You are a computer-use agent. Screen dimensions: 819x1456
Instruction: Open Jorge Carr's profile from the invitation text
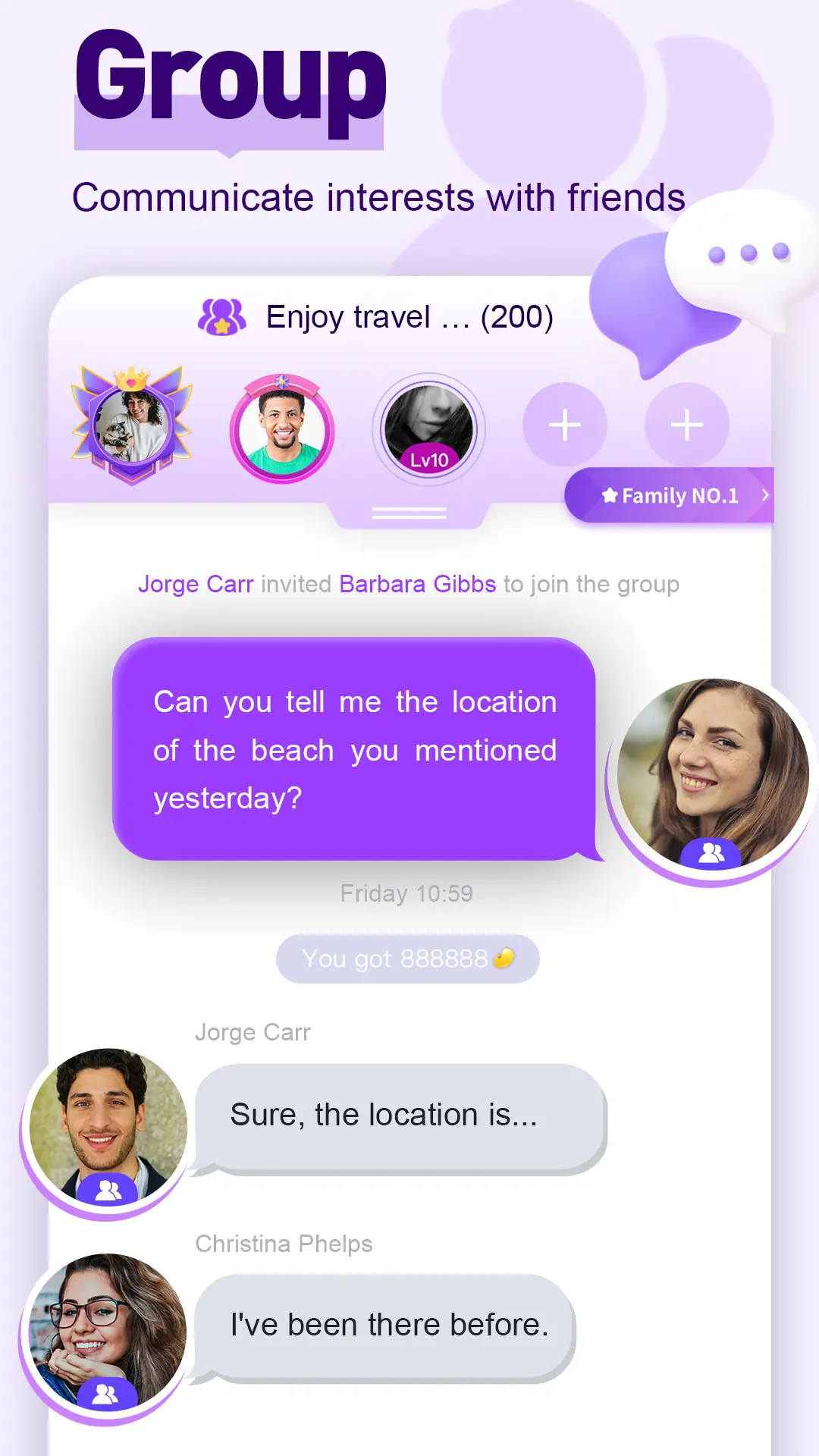[x=195, y=584]
